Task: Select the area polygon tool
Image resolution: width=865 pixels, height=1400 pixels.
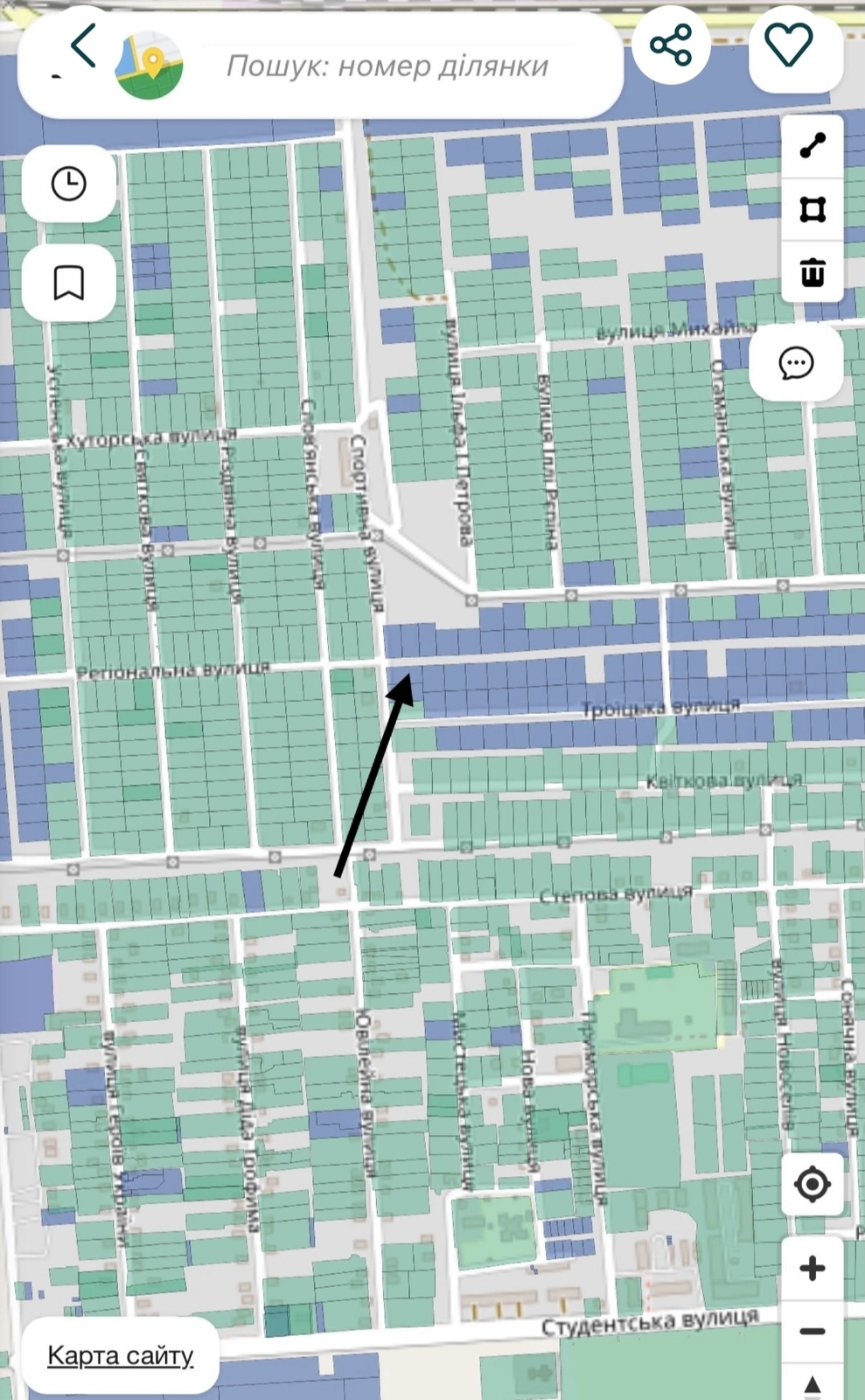Action: pyautogui.click(x=813, y=210)
